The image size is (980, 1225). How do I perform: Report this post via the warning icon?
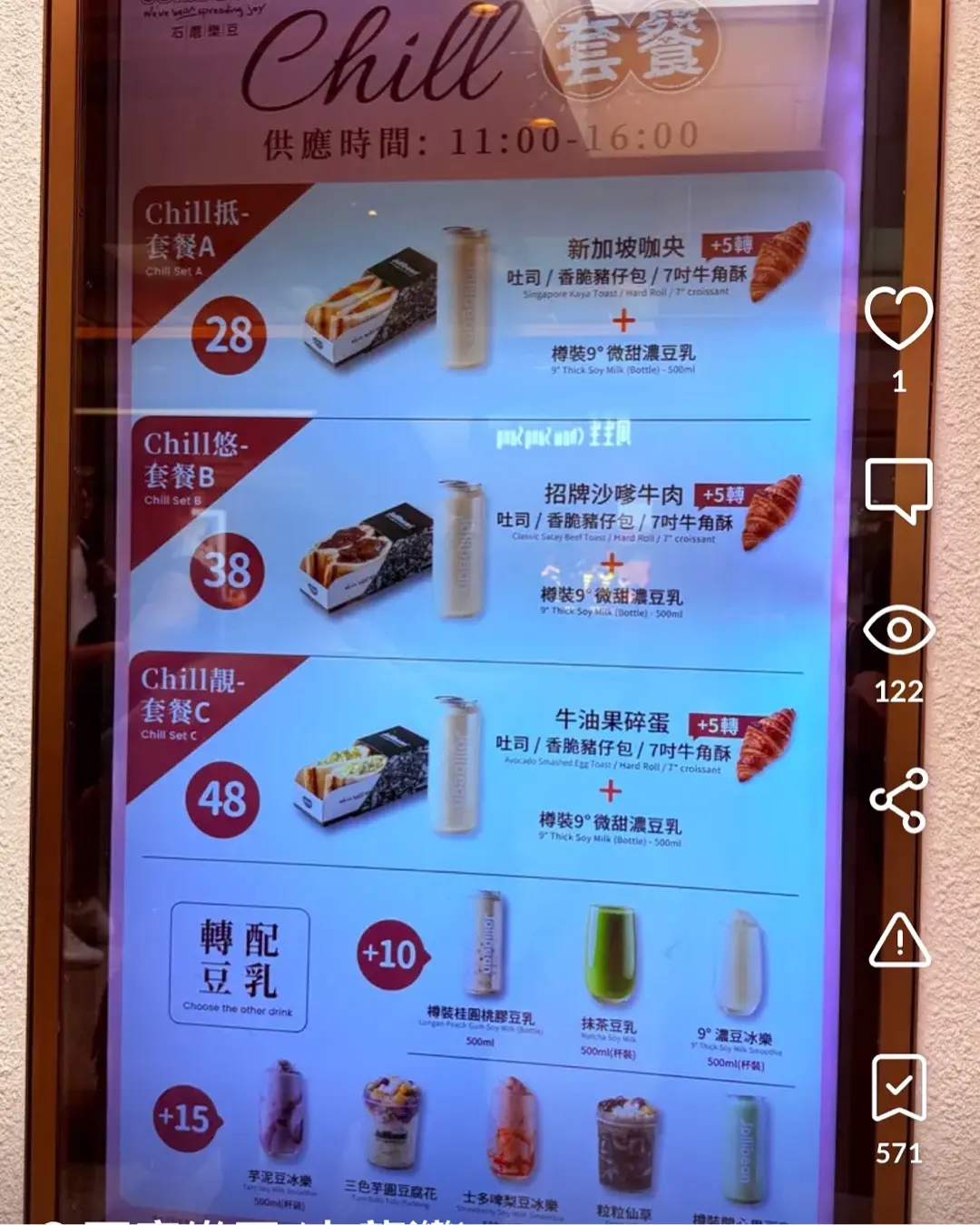click(x=898, y=940)
